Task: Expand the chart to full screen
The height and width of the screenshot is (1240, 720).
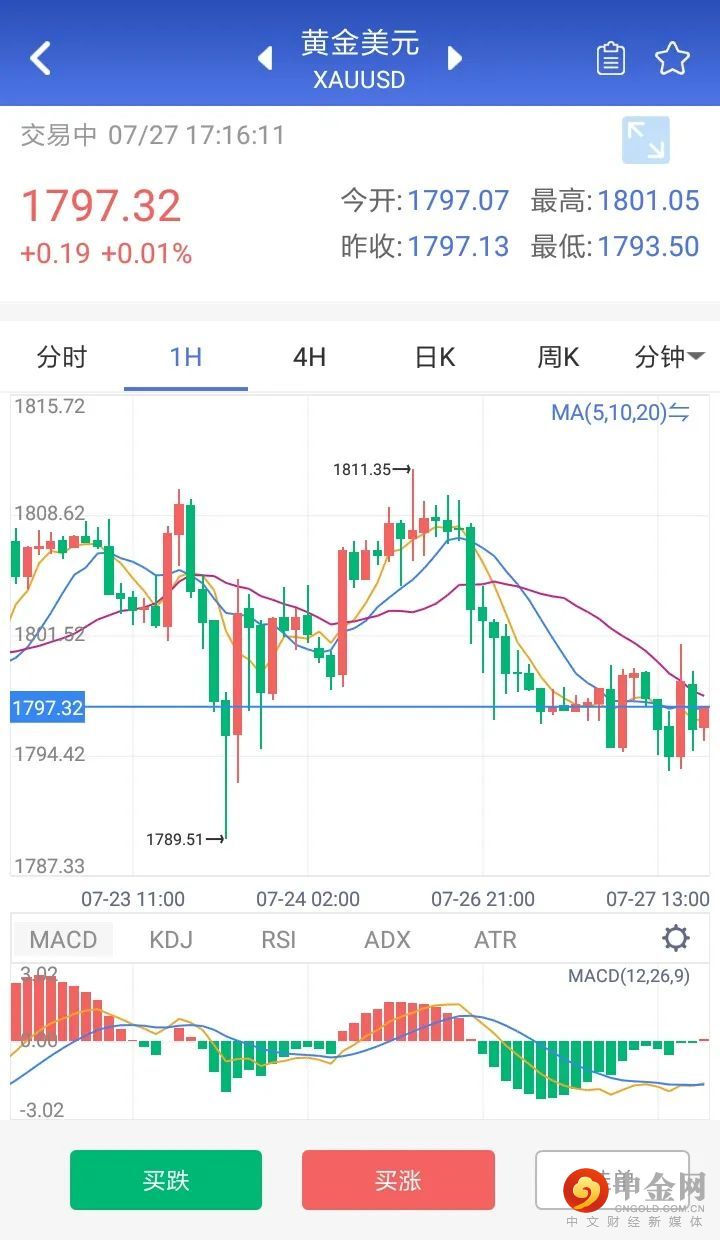Action: point(645,140)
